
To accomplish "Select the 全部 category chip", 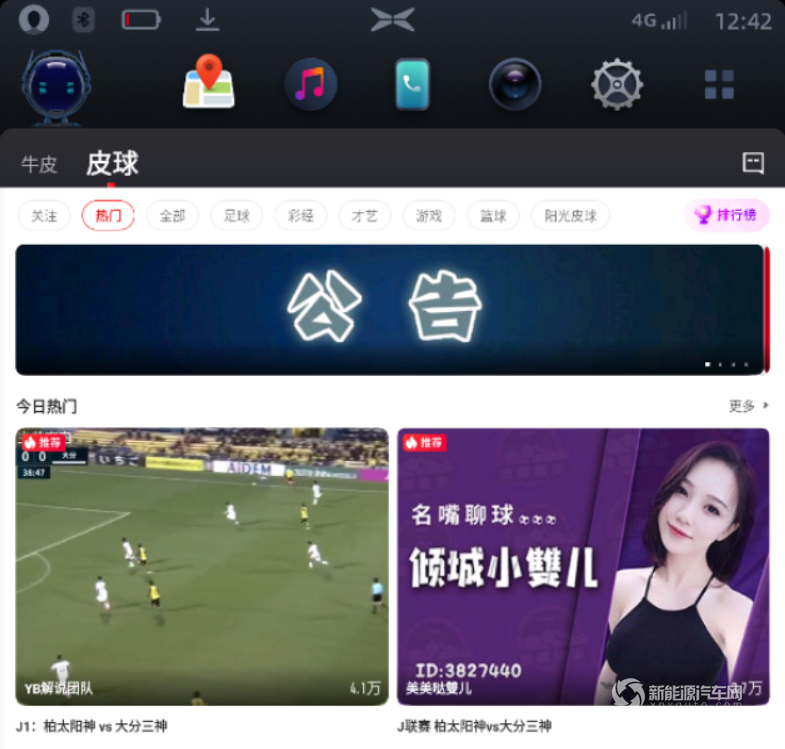I will tap(172, 215).
